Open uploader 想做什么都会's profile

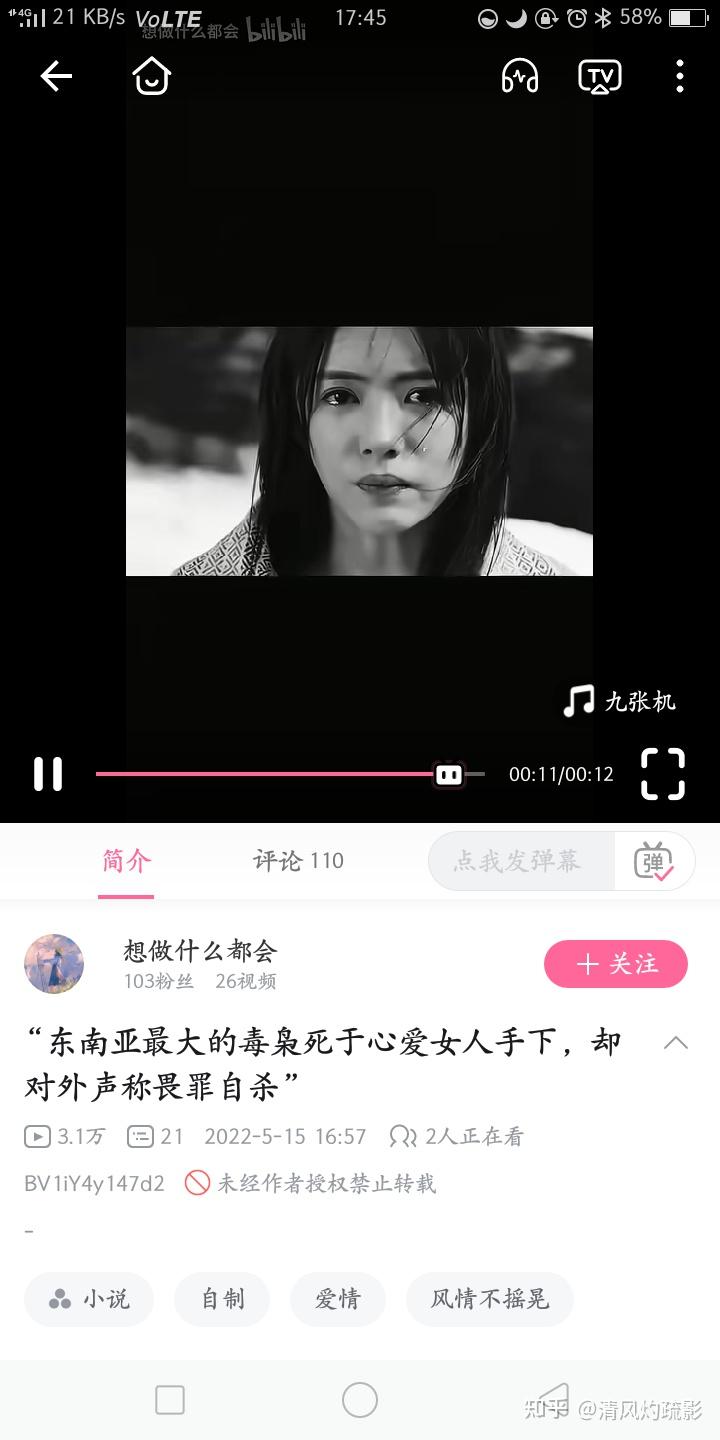[x=54, y=964]
